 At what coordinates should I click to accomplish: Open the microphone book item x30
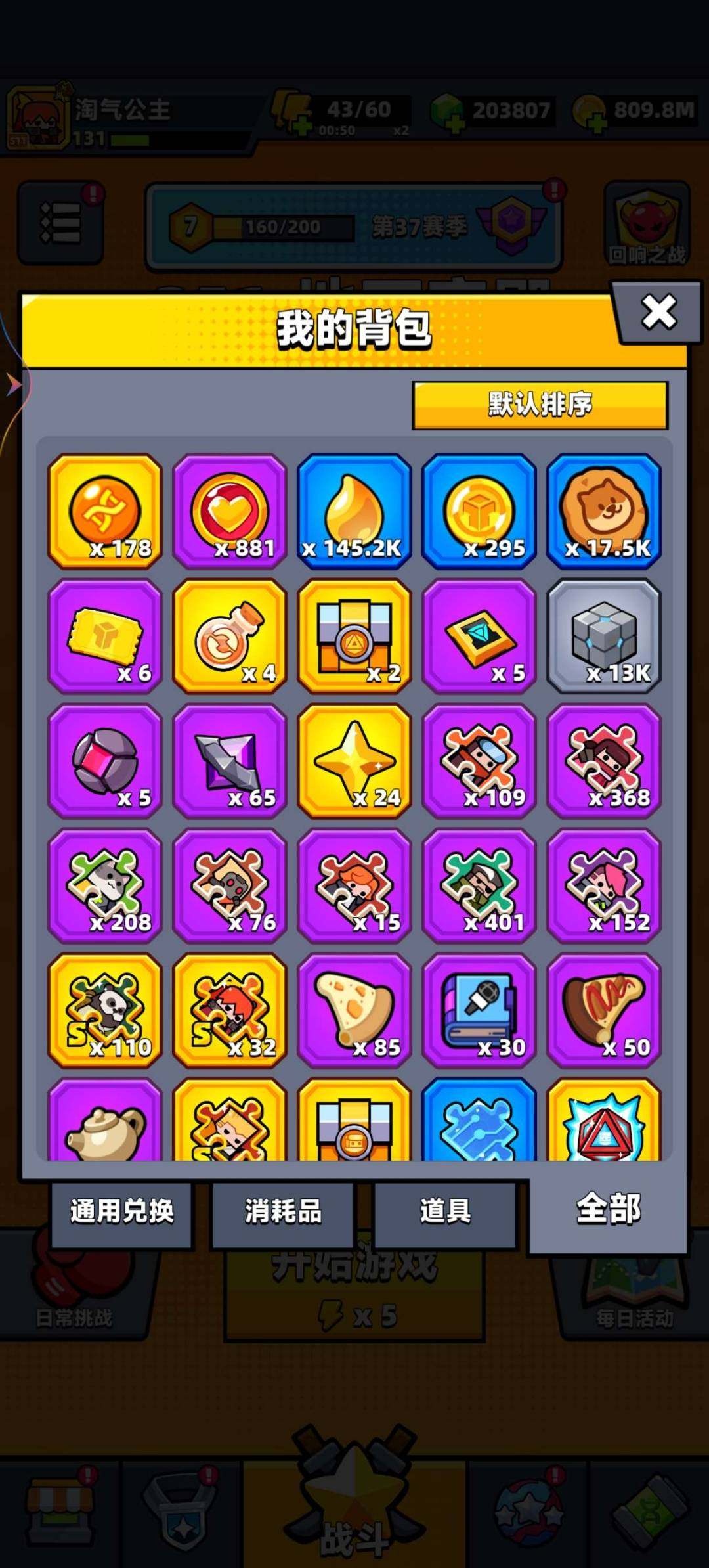tap(479, 1010)
